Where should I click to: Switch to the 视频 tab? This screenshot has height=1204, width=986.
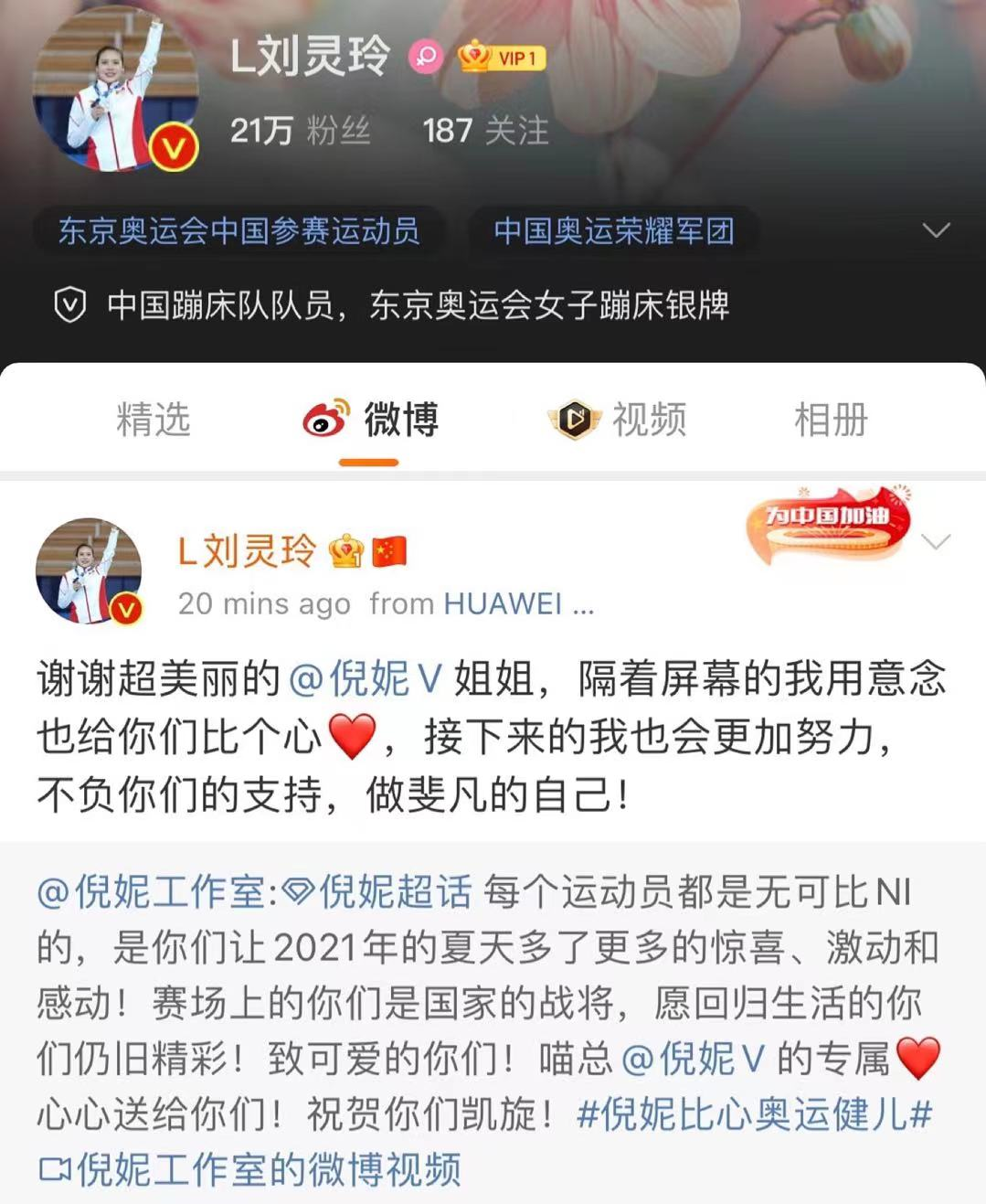(x=618, y=420)
